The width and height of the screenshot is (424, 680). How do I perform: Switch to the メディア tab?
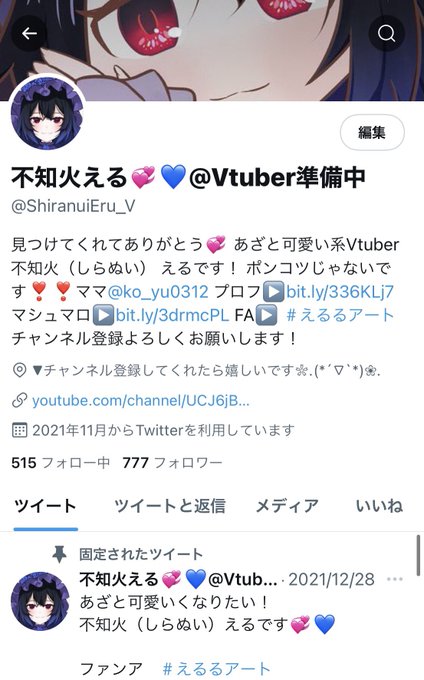(x=287, y=507)
